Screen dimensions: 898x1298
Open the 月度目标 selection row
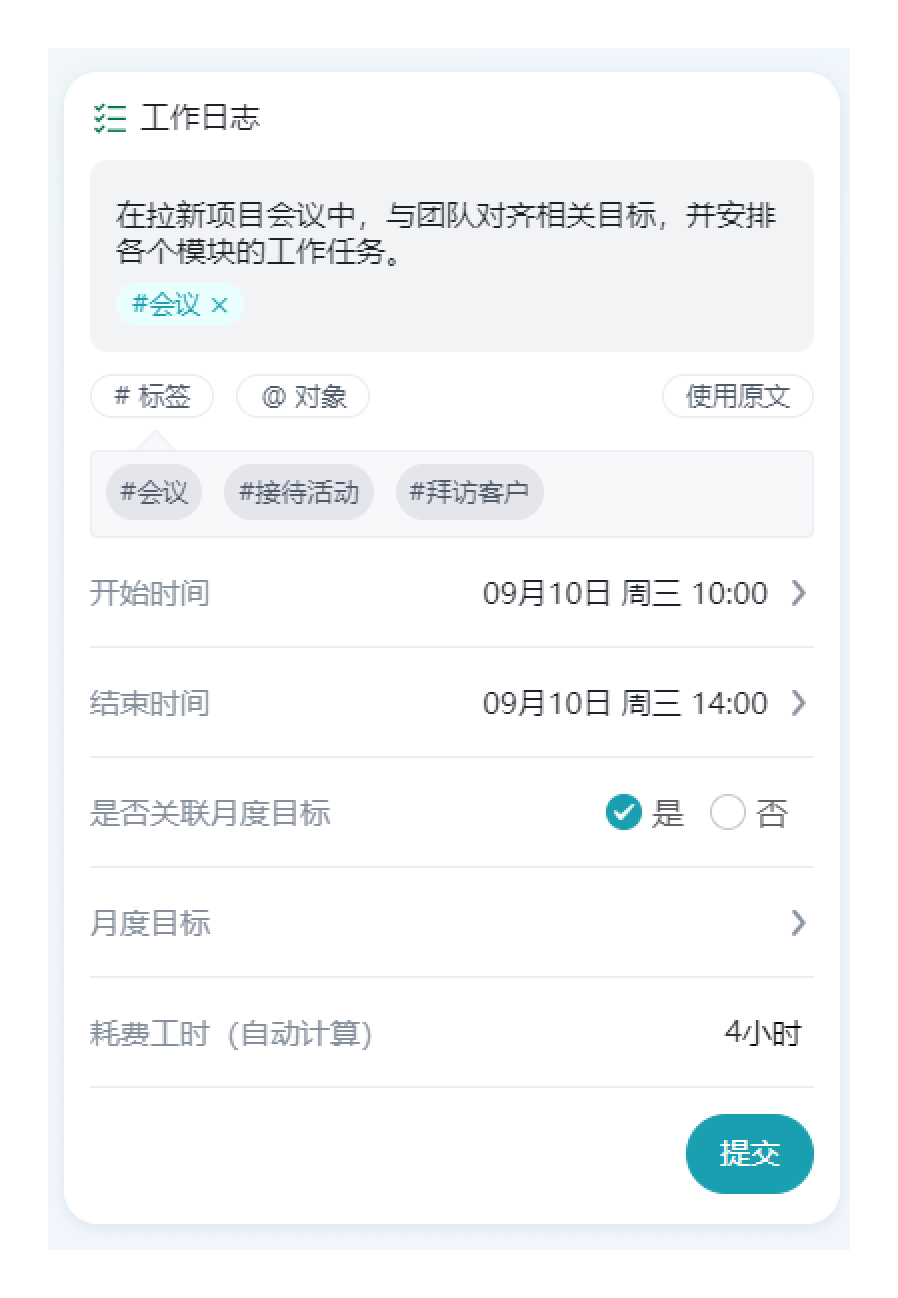click(452, 923)
